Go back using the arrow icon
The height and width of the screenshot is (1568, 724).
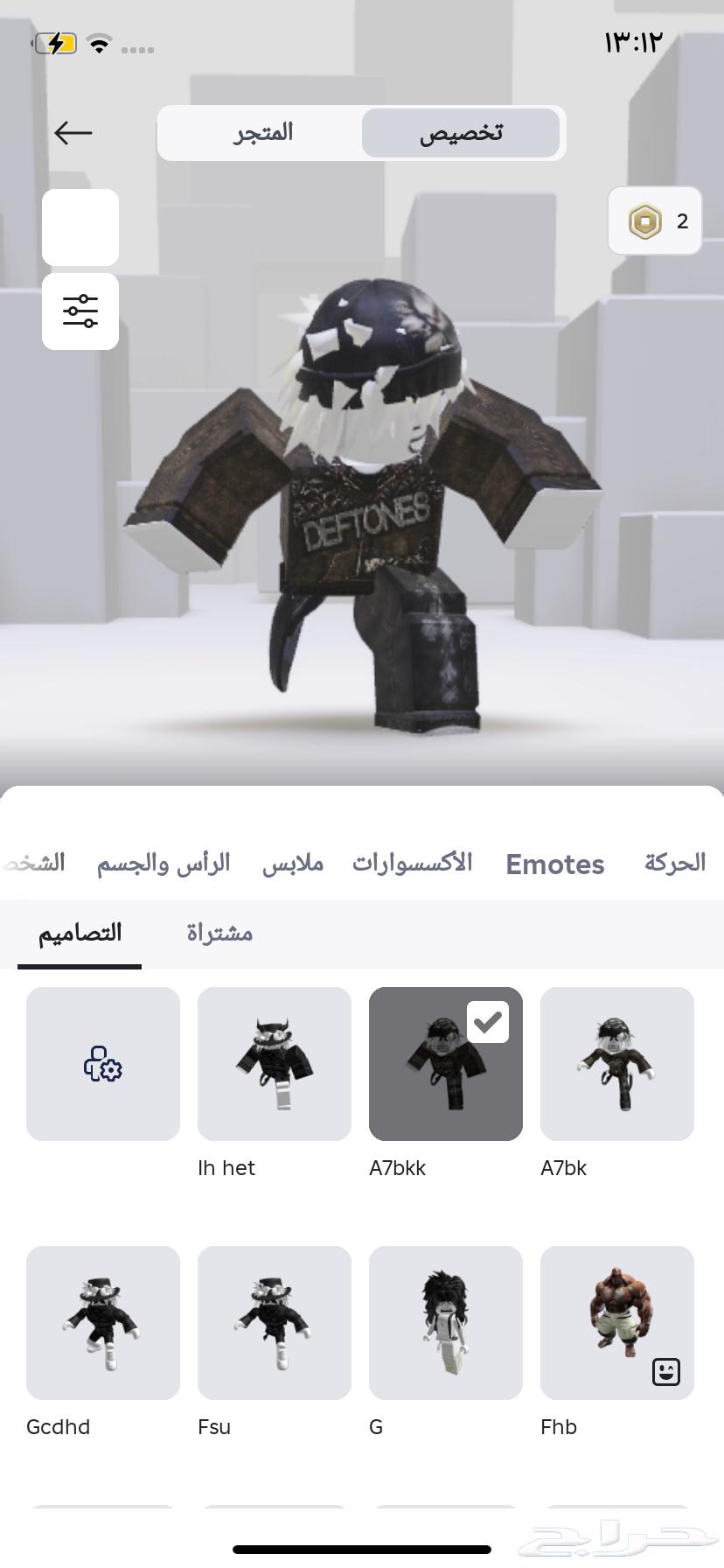click(x=73, y=133)
